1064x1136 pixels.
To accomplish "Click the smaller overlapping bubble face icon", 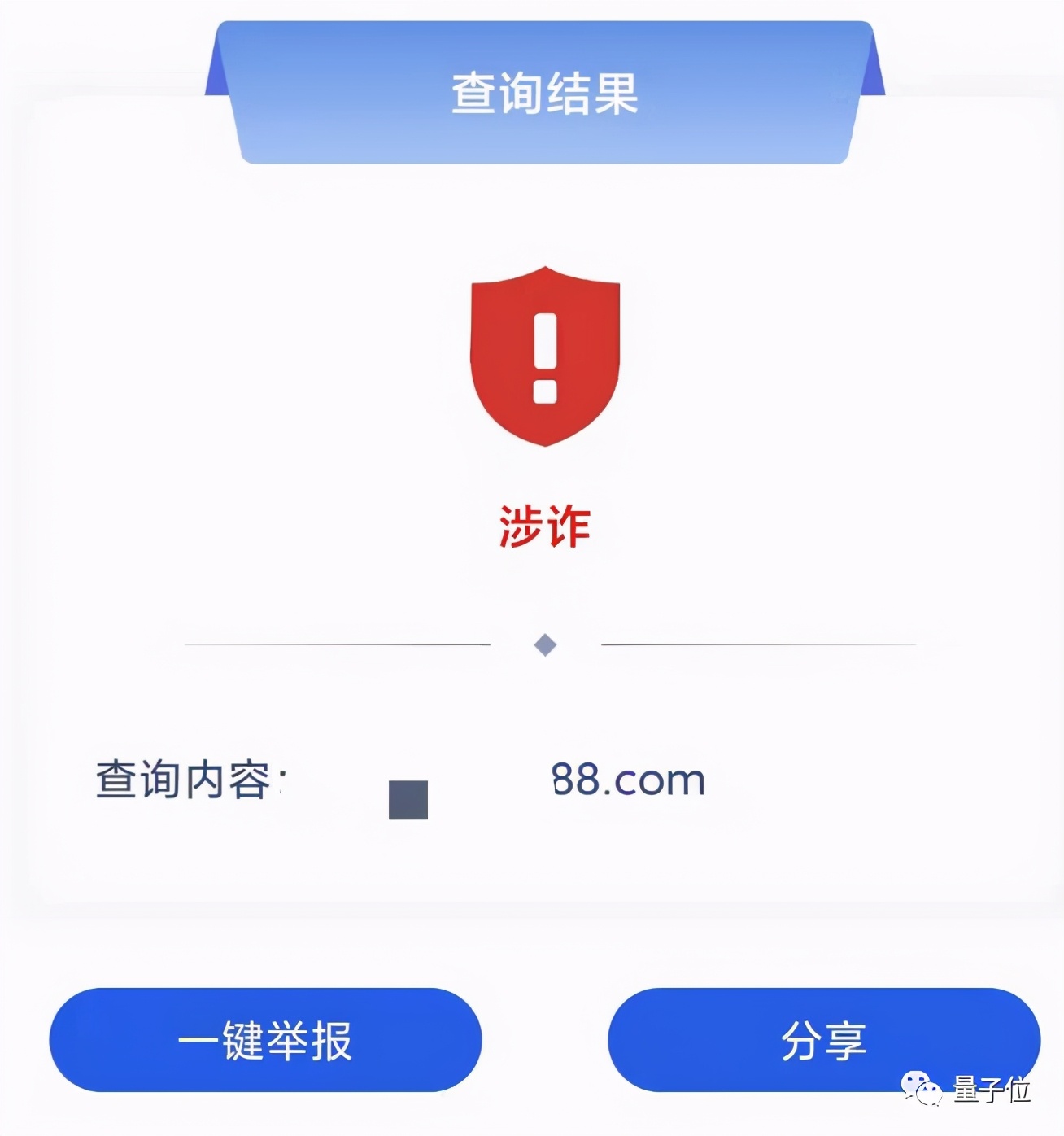I will (x=930, y=1094).
